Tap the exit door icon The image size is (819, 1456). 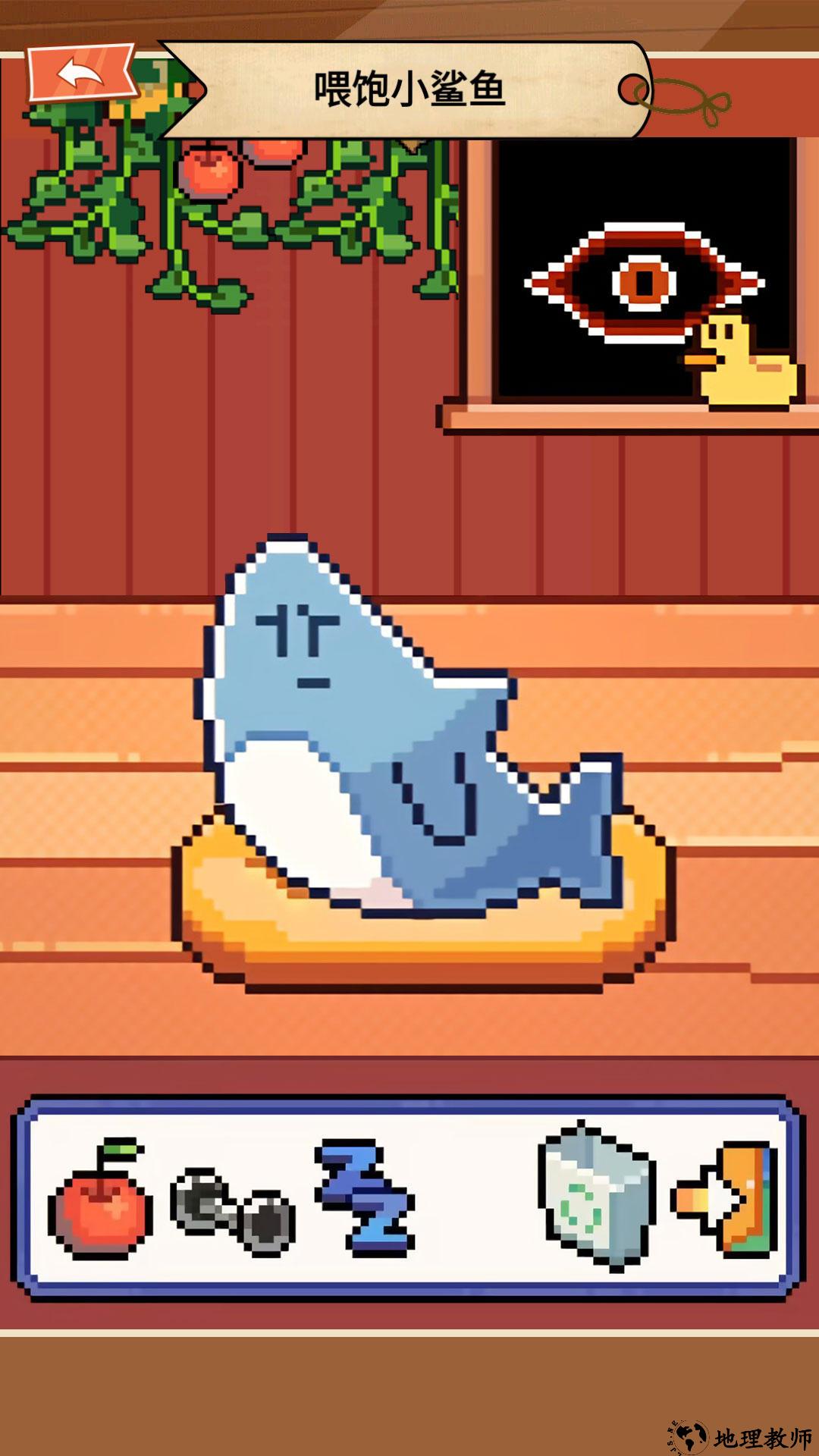[728, 1199]
